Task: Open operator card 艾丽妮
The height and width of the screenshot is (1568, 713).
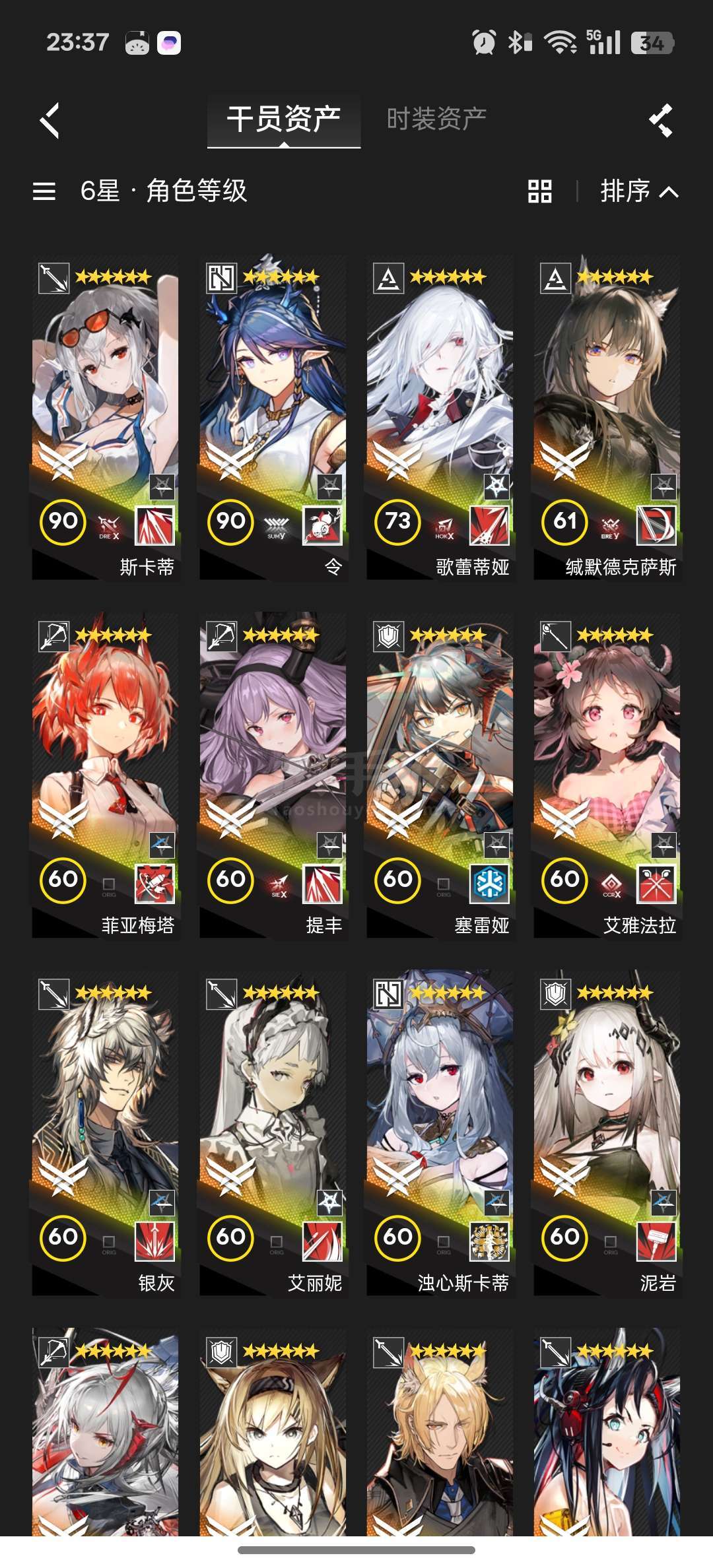Action: click(x=273, y=1134)
